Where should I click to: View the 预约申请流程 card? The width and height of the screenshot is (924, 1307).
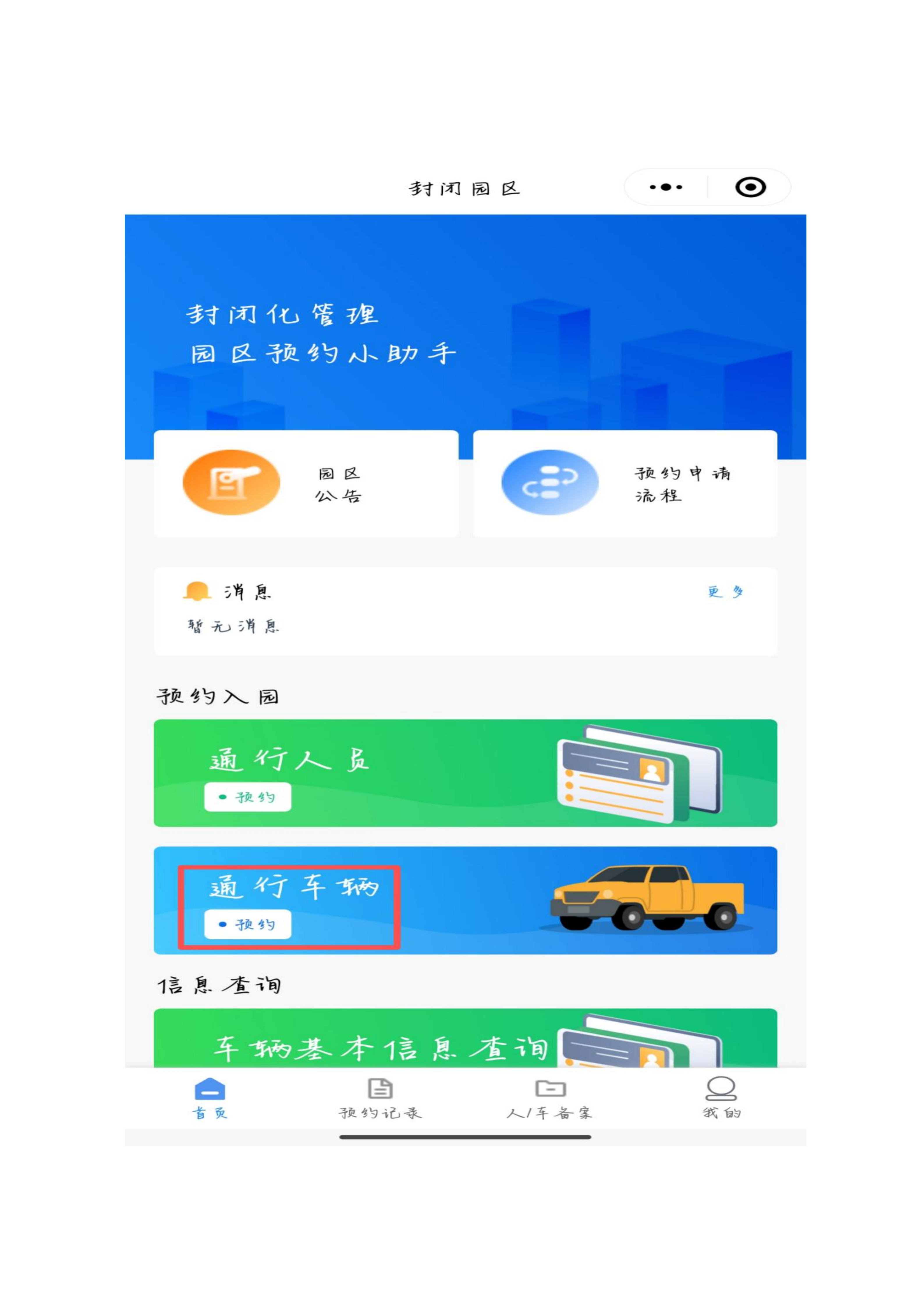(x=625, y=484)
